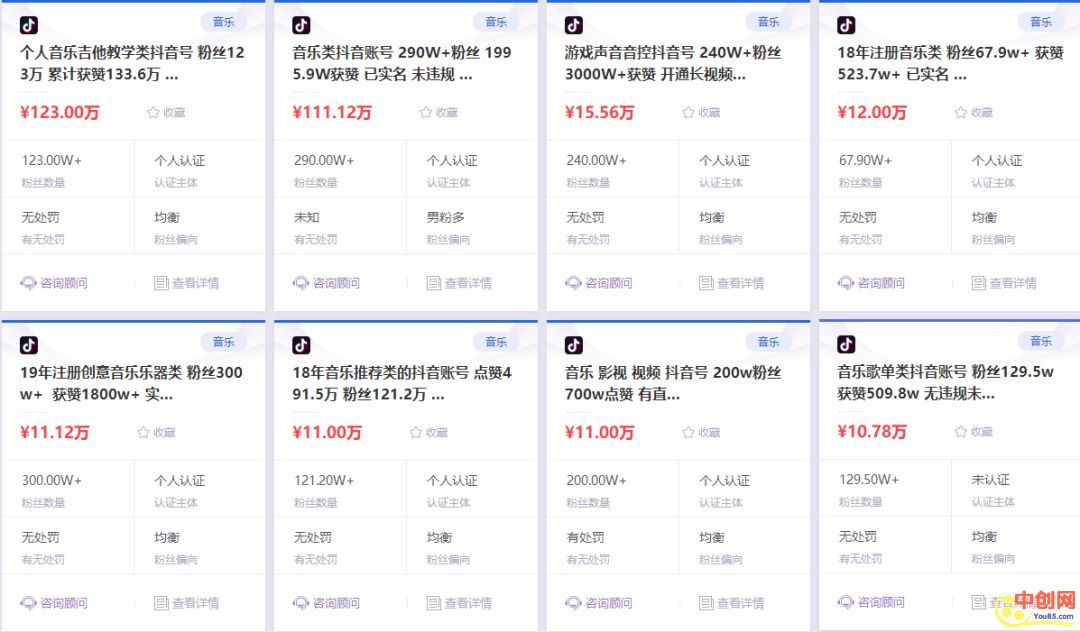The height and width of the screenshot is (632, 1080).
Task: Consult advisor for the ¥12.00万 listing
Action: [872, 283]
